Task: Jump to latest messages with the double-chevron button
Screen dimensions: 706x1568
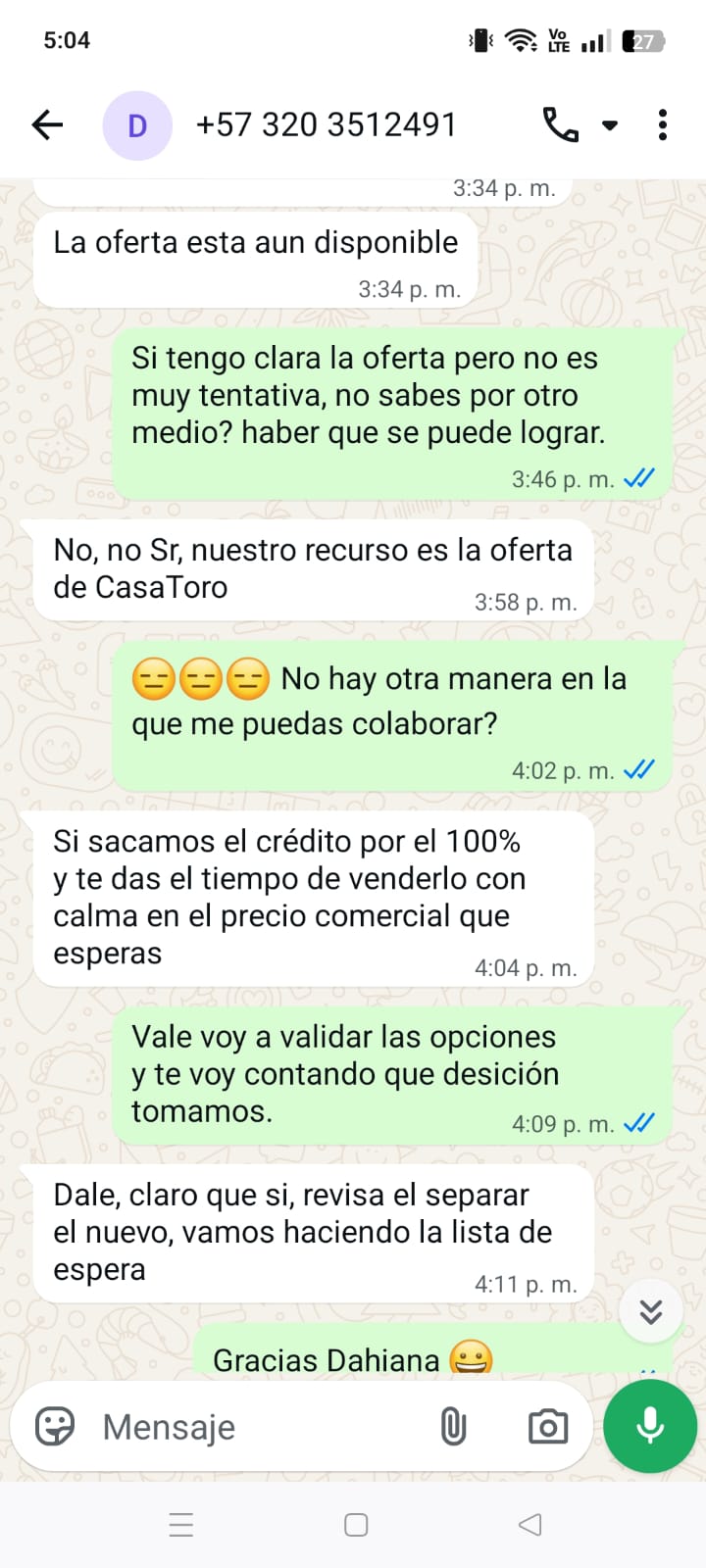Action: tap(651, 1311)
